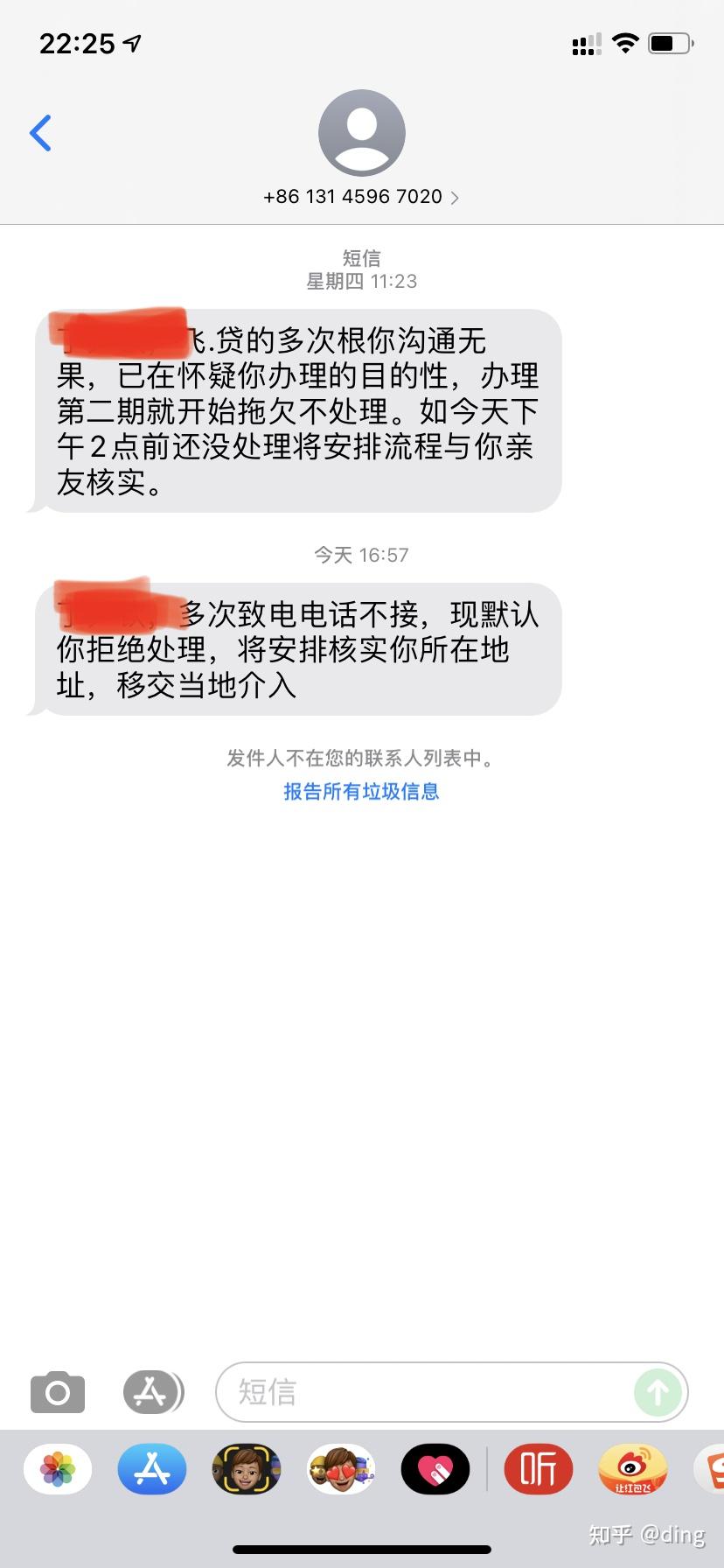Open the Memoji camera face app
The width and height of the screenshot is (724, 1568).
point(247,1469)
